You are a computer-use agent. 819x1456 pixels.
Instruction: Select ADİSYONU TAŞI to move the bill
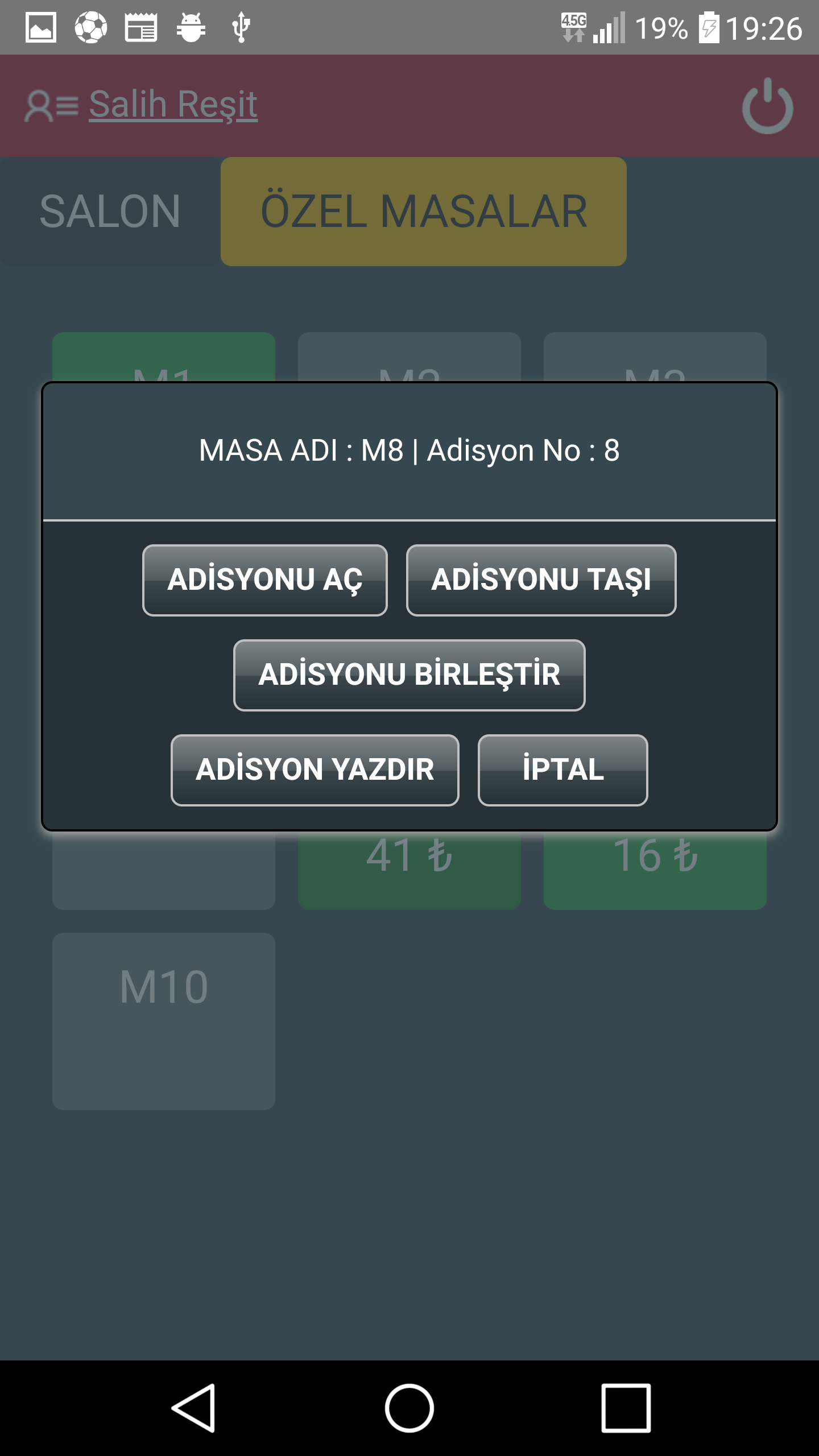[541, 580]
